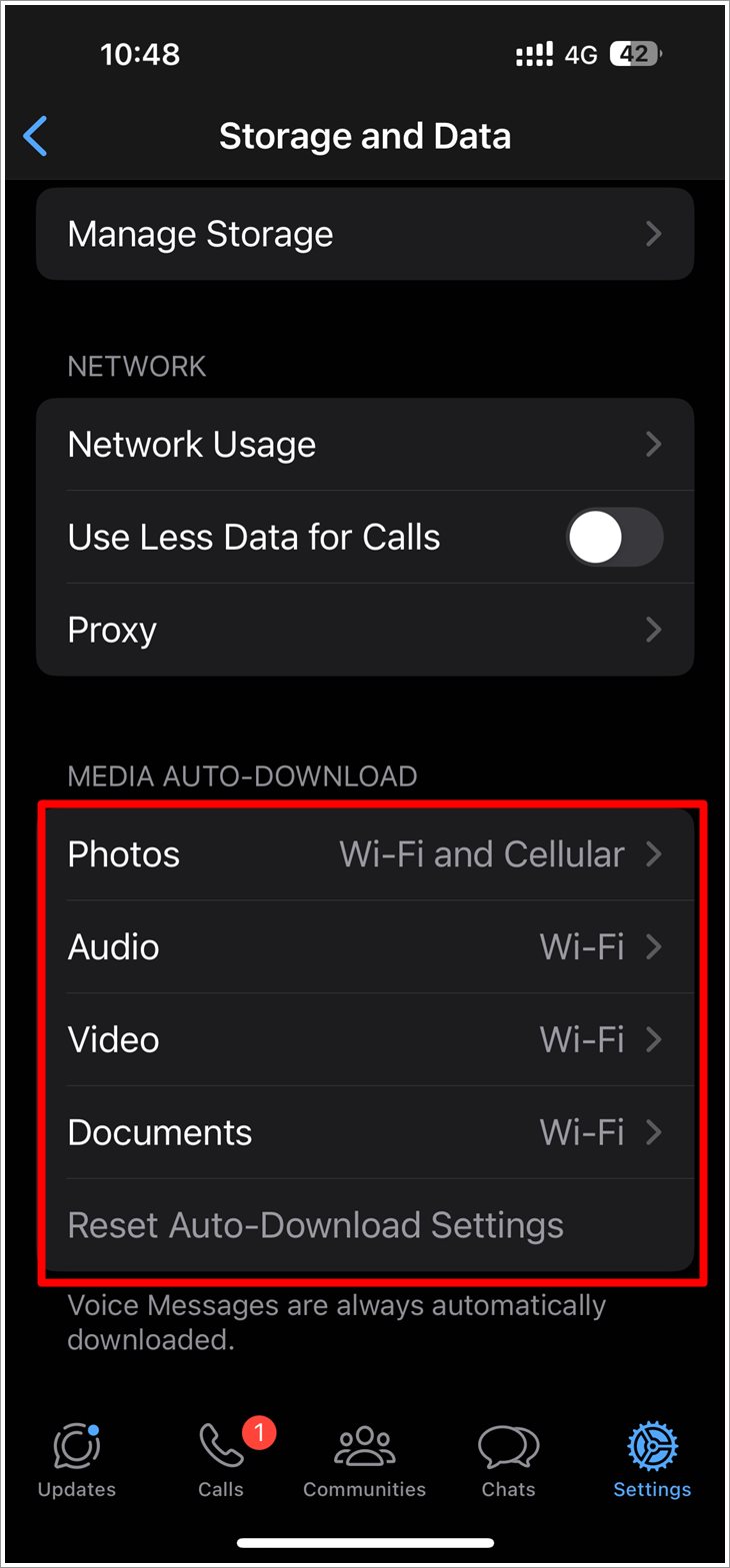Enable Use Less Data for Calls switch

[x=614, y=537]
